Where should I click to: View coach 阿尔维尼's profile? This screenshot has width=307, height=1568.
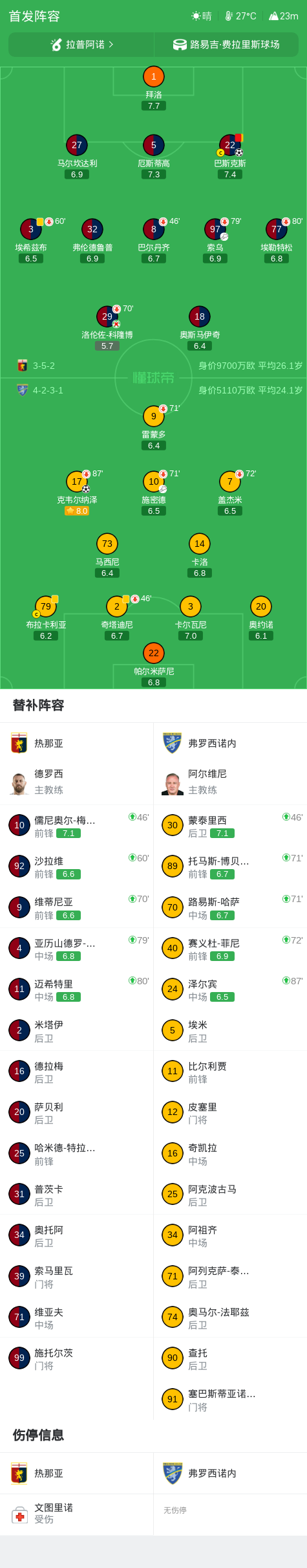click(230, 782)
